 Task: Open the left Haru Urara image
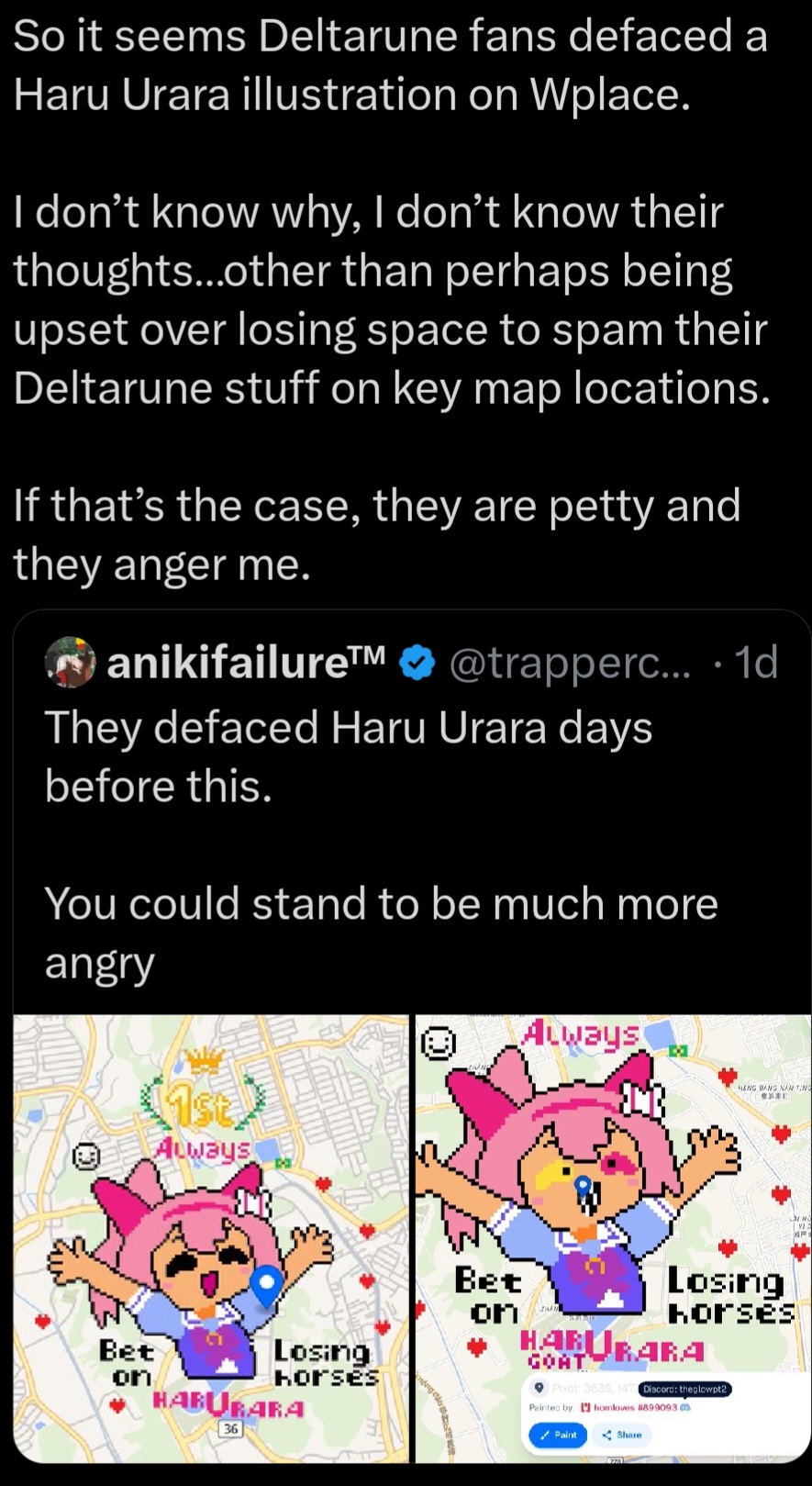click(211, 1237)
